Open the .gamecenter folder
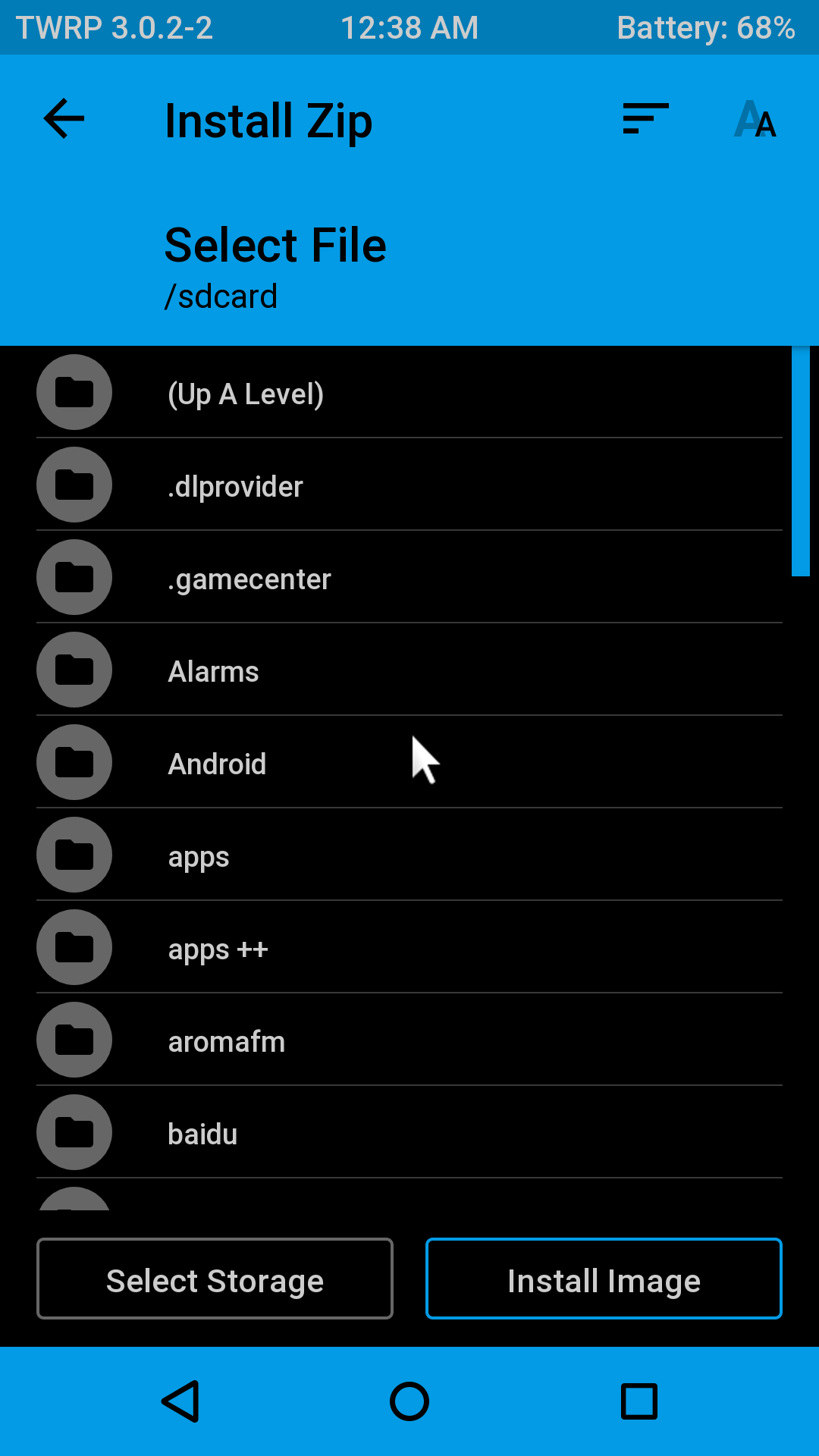The image size is (819, 1456). point(249,579)
